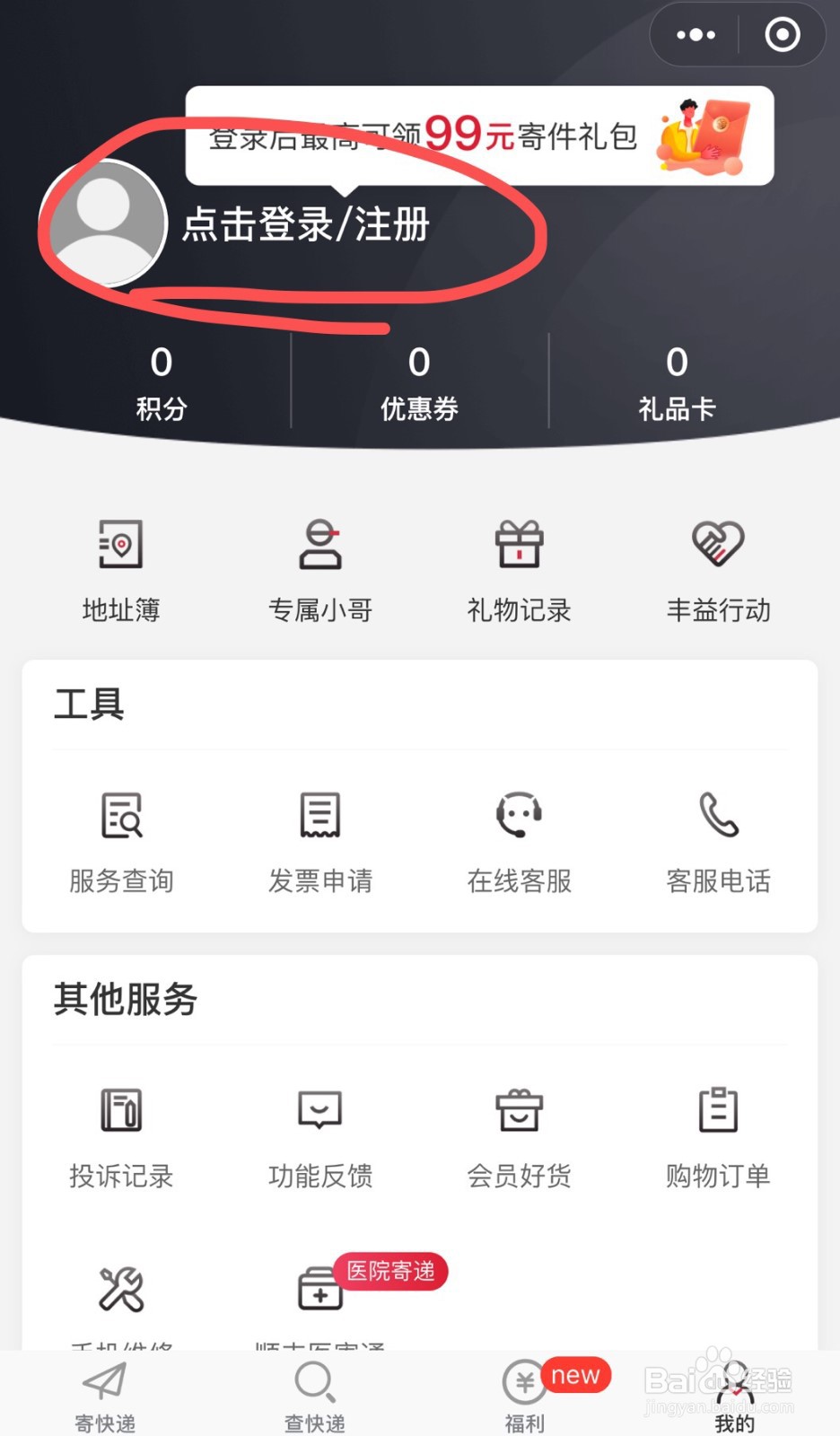This screenshot has height=1436, width=840.
Task: Tap 点击登录/注册 to log in
Action: (x=307, y=226)
